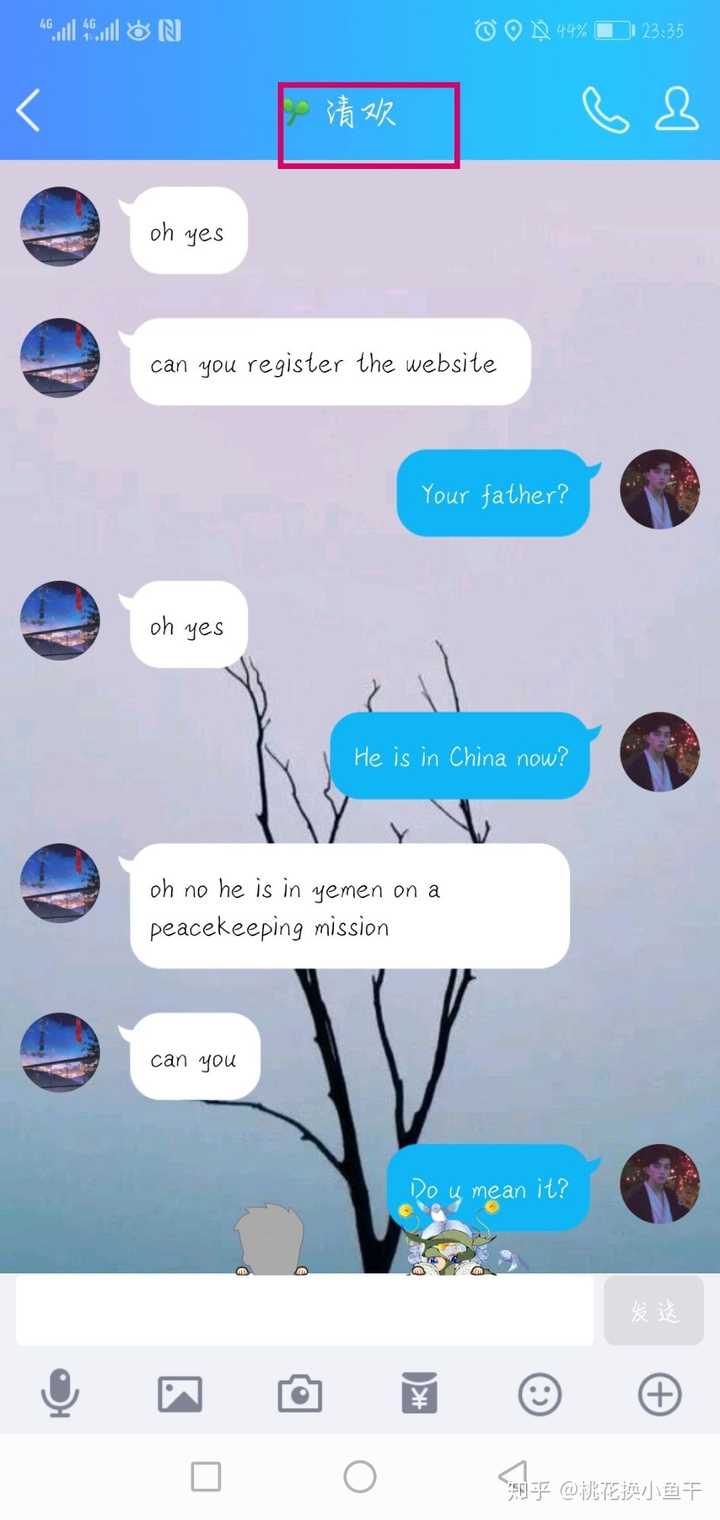Screen dimensions: 720x1520
Task: Start a voice call with 清欢
Action: (605, 110)
